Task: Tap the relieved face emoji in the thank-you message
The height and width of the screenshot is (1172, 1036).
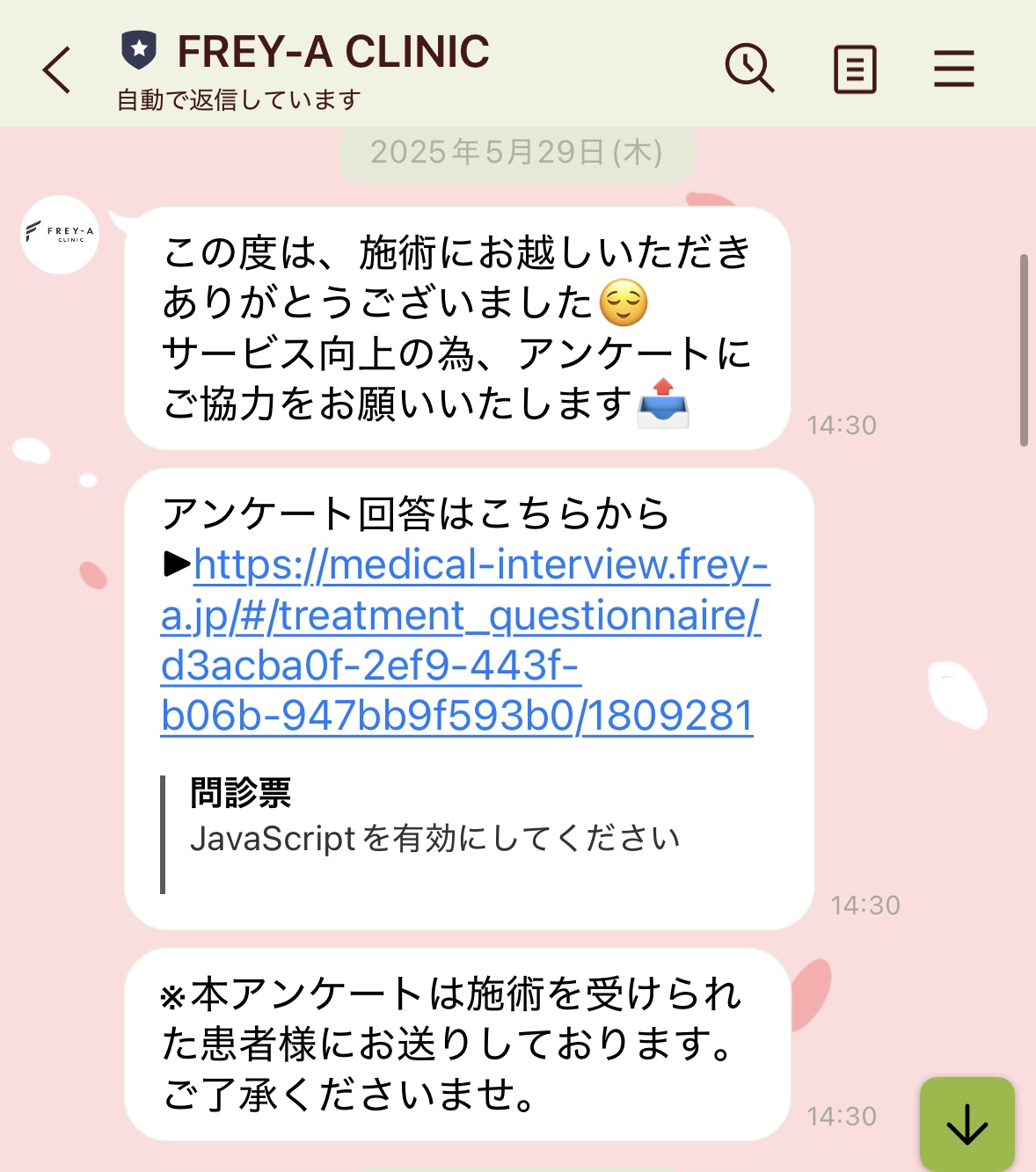Action: coord(622,303)
